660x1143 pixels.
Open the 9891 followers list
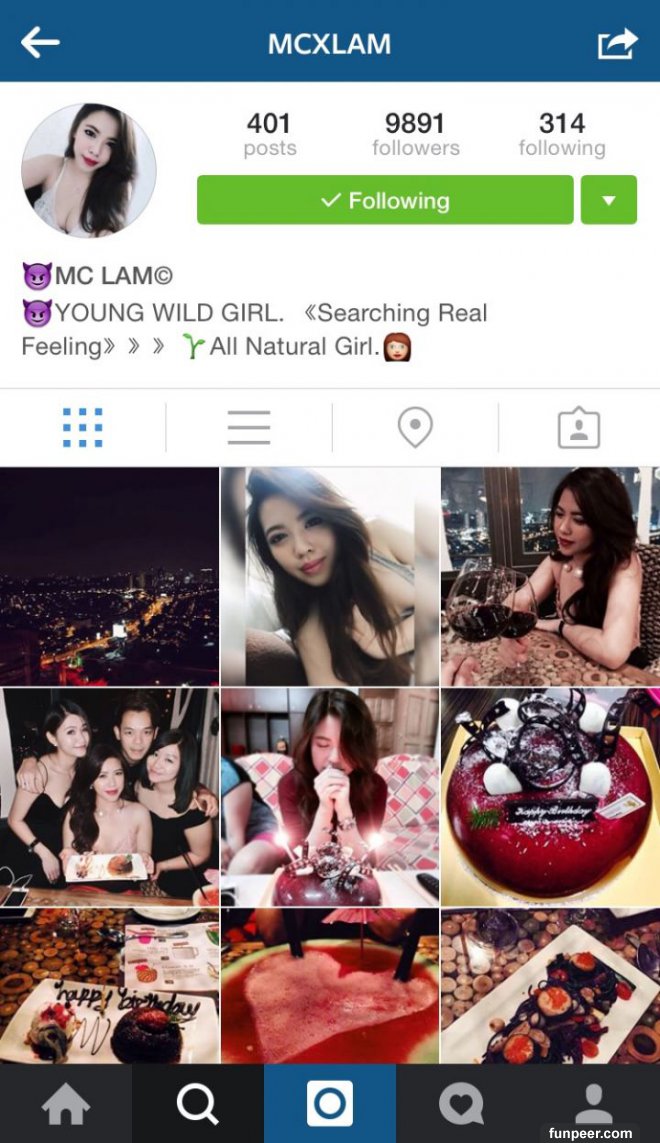tap(415, 134)
